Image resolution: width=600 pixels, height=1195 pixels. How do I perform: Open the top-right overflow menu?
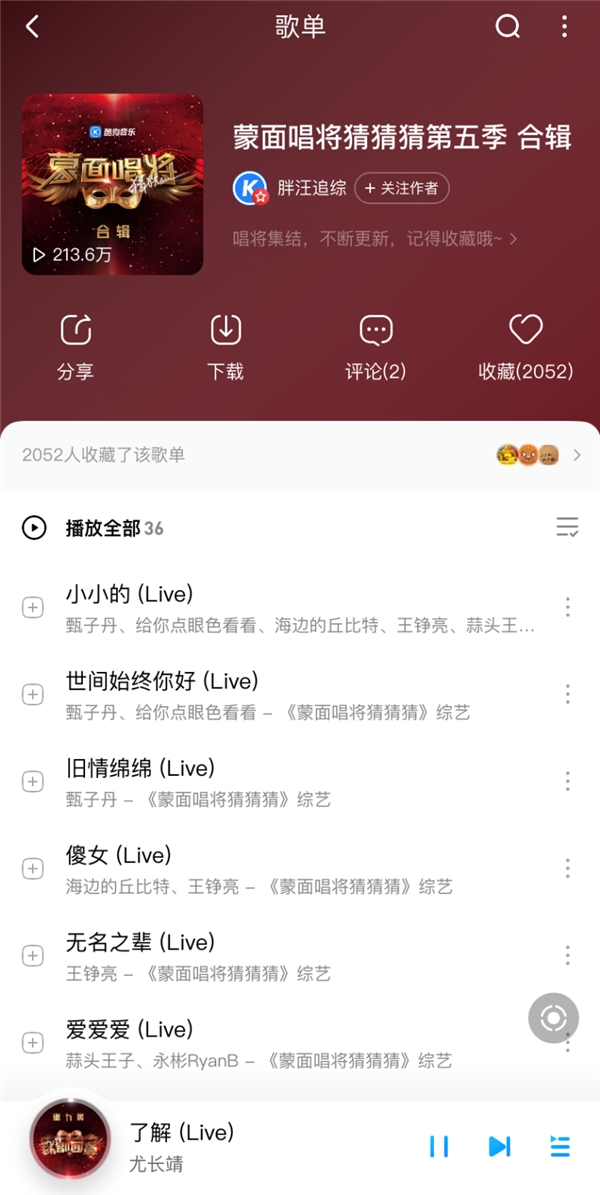[x=565, y=27]
